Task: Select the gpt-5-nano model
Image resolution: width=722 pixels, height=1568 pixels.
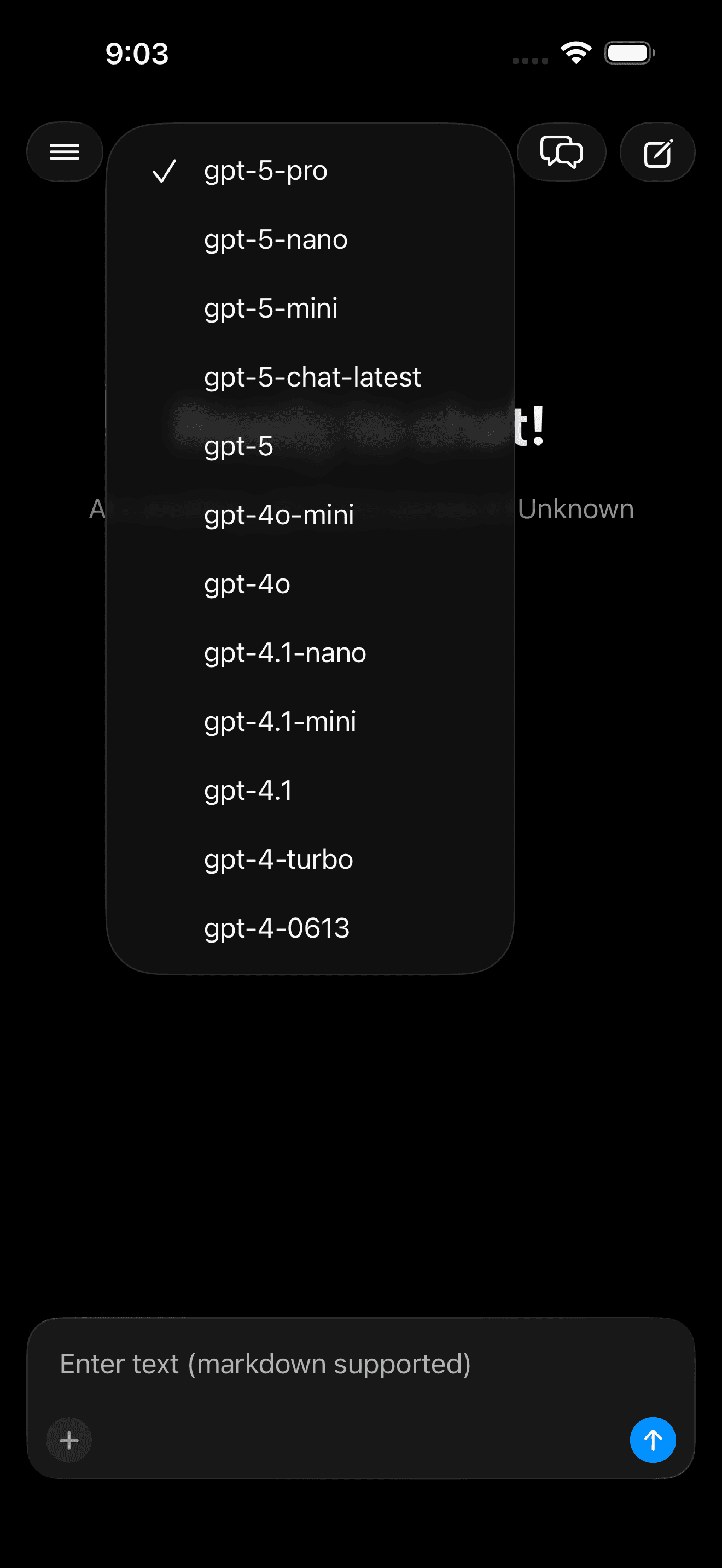Action: (x=275, y=240)
